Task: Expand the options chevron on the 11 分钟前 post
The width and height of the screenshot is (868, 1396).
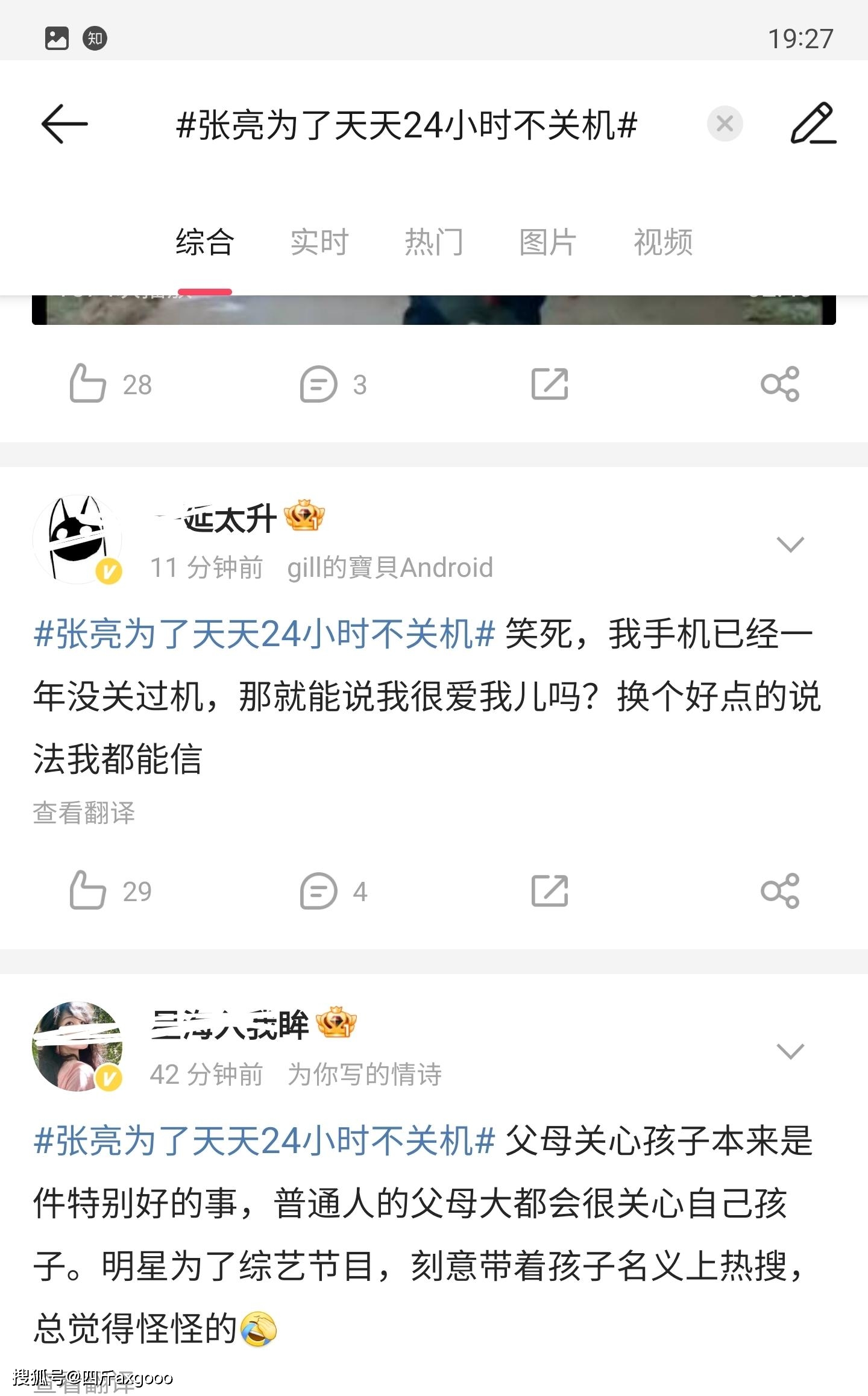Action: (x=790, y=544)
